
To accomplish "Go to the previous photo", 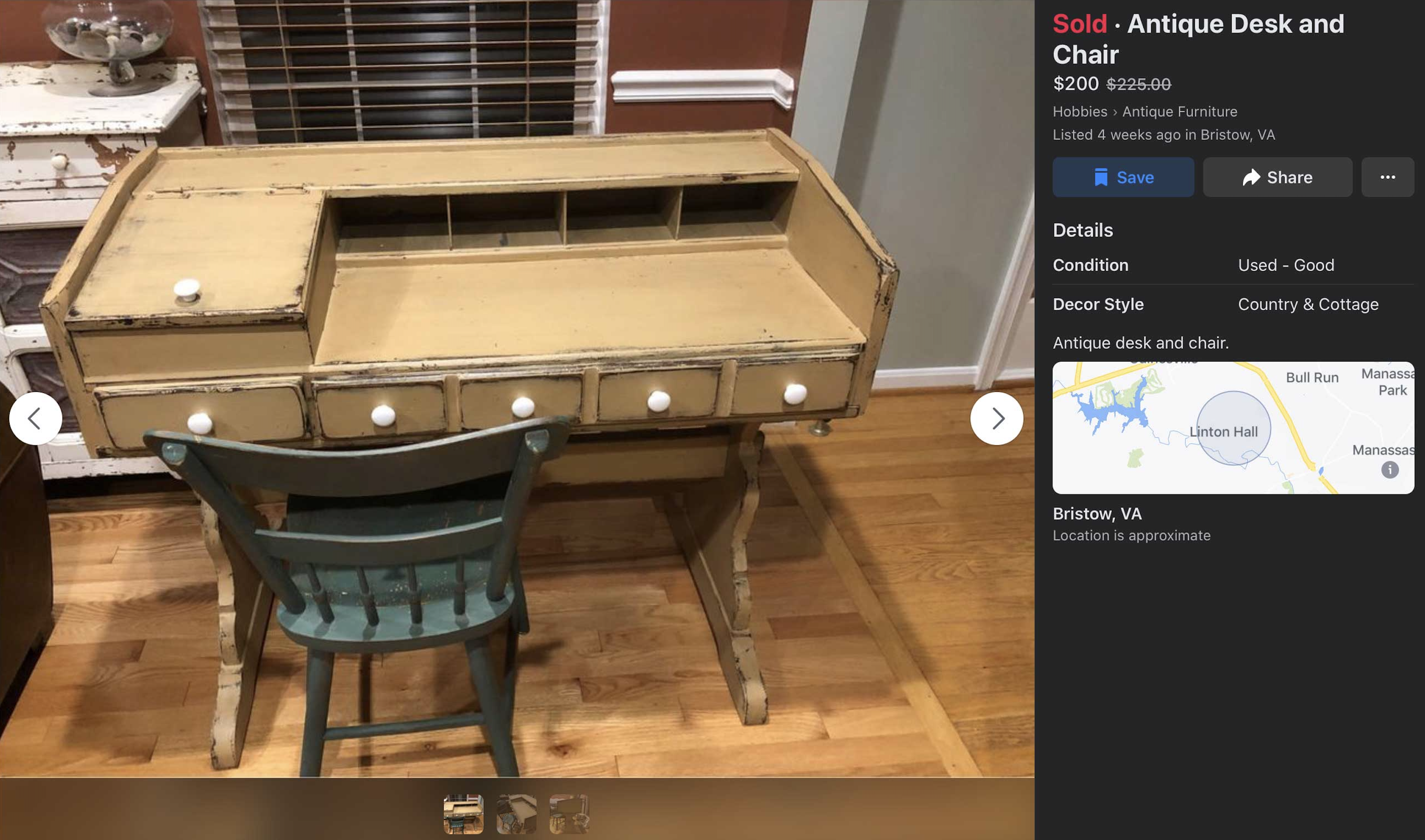I will [35, 418].
